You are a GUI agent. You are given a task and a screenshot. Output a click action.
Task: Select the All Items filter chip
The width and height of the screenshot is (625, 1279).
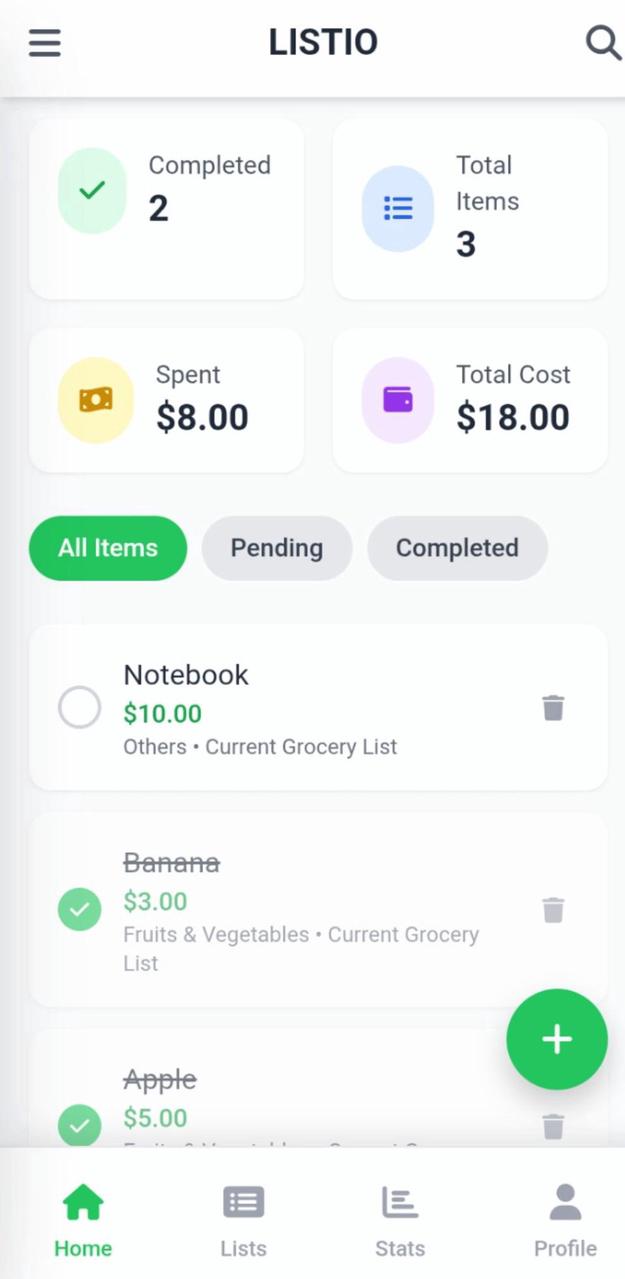pos(108,548)
